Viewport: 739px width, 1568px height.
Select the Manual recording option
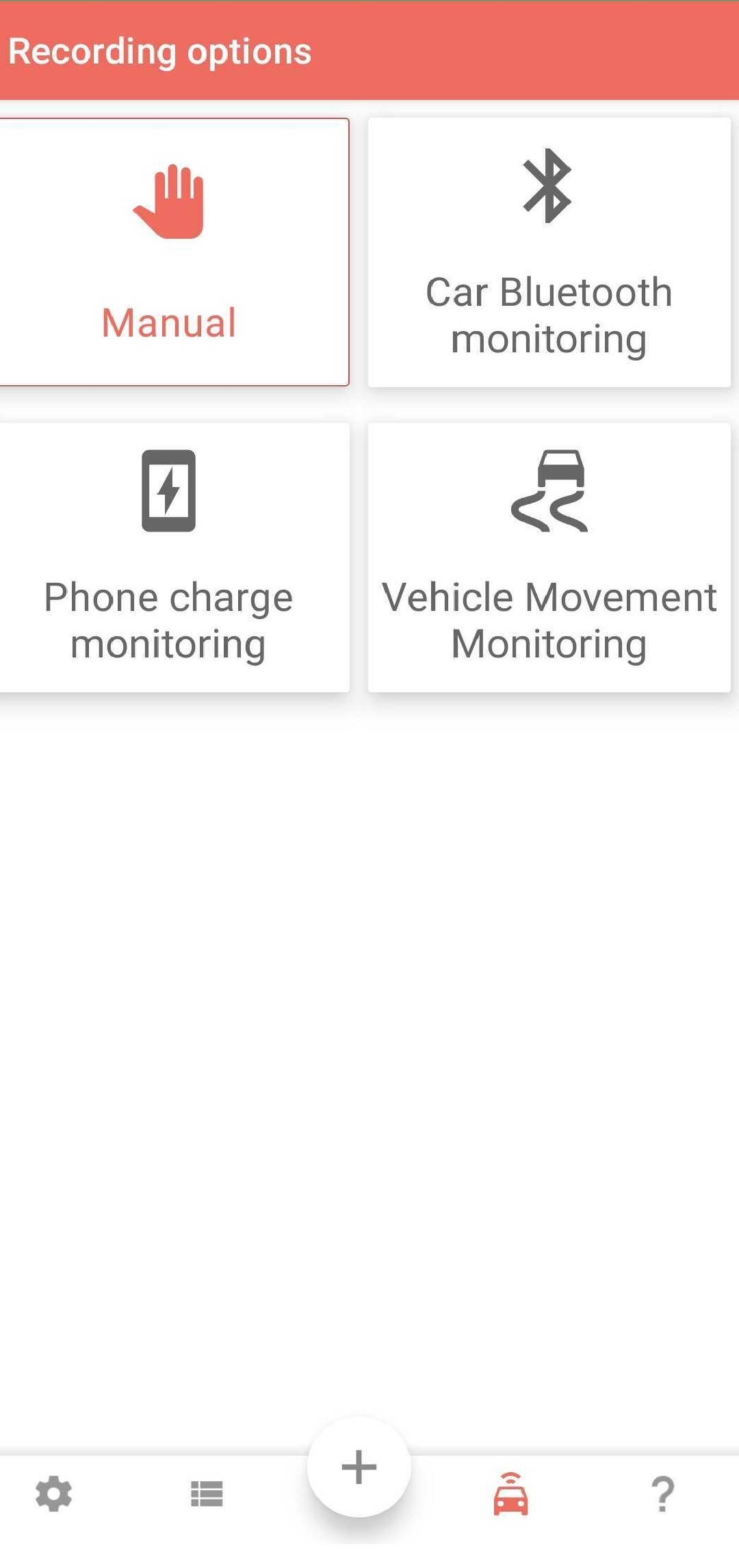tap(174, 252)
